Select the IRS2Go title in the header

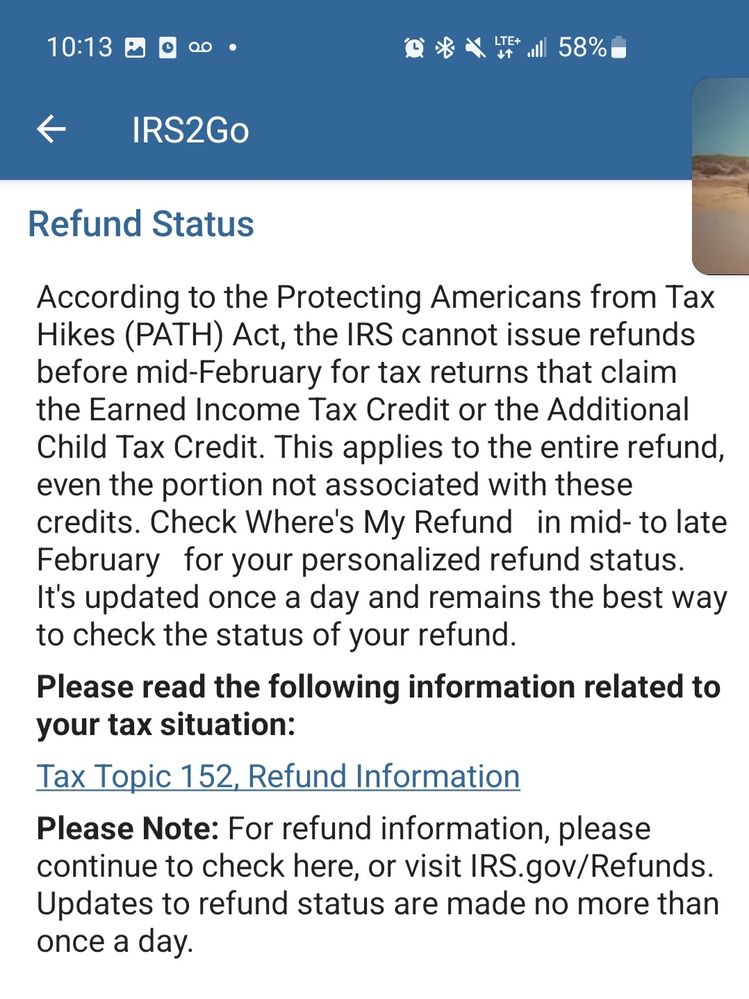pos(189,129)
